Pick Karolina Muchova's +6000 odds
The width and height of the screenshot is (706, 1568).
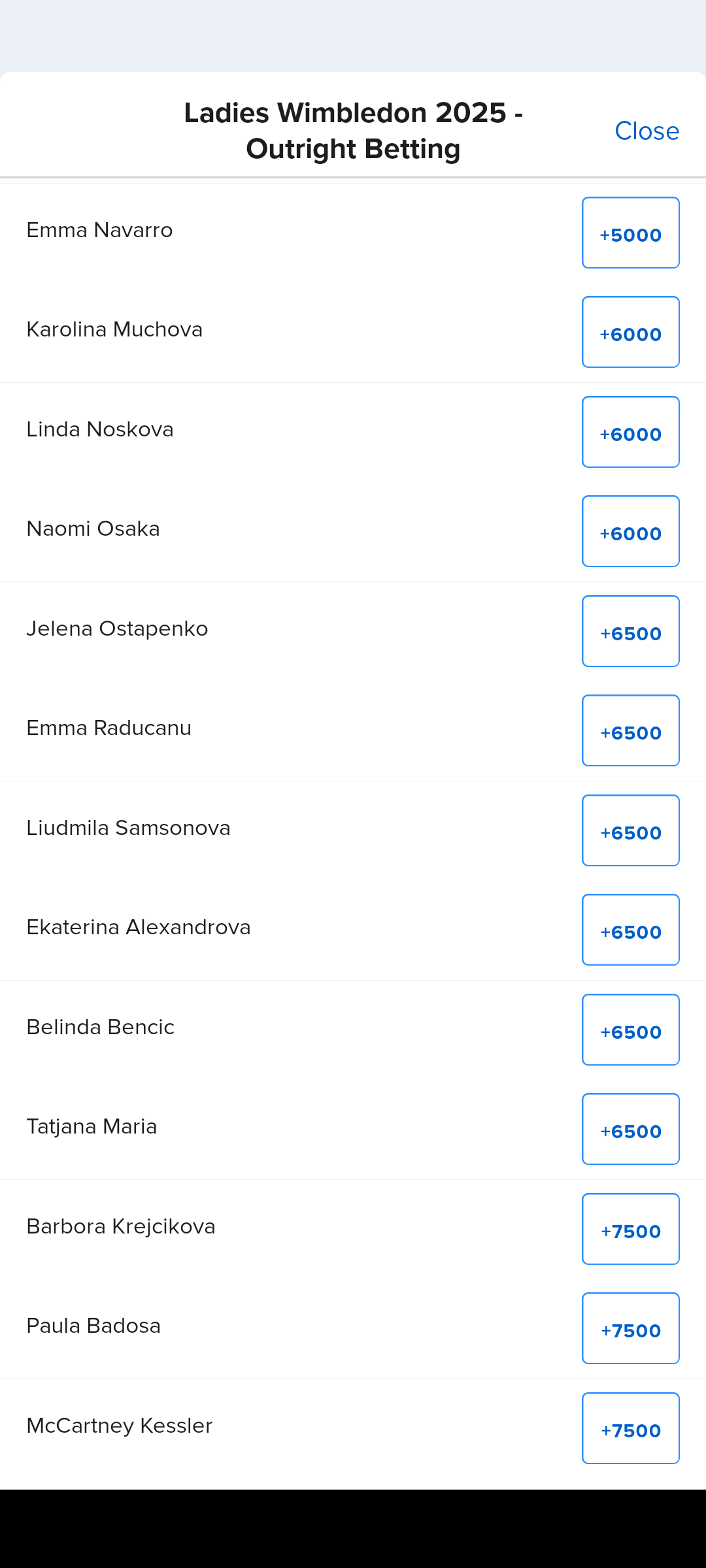(631, 333)
